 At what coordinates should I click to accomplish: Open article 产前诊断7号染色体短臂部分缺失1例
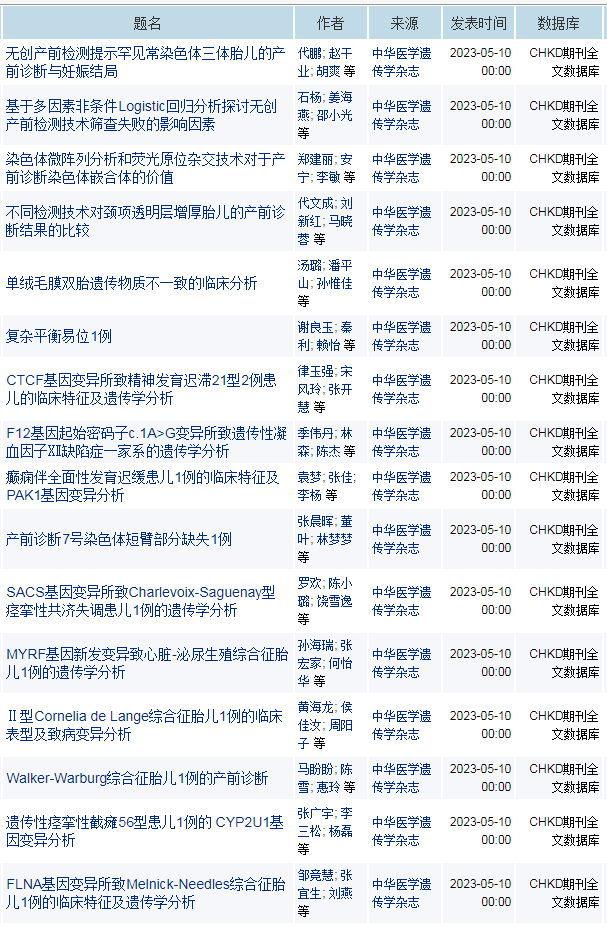tap(119, 539)
